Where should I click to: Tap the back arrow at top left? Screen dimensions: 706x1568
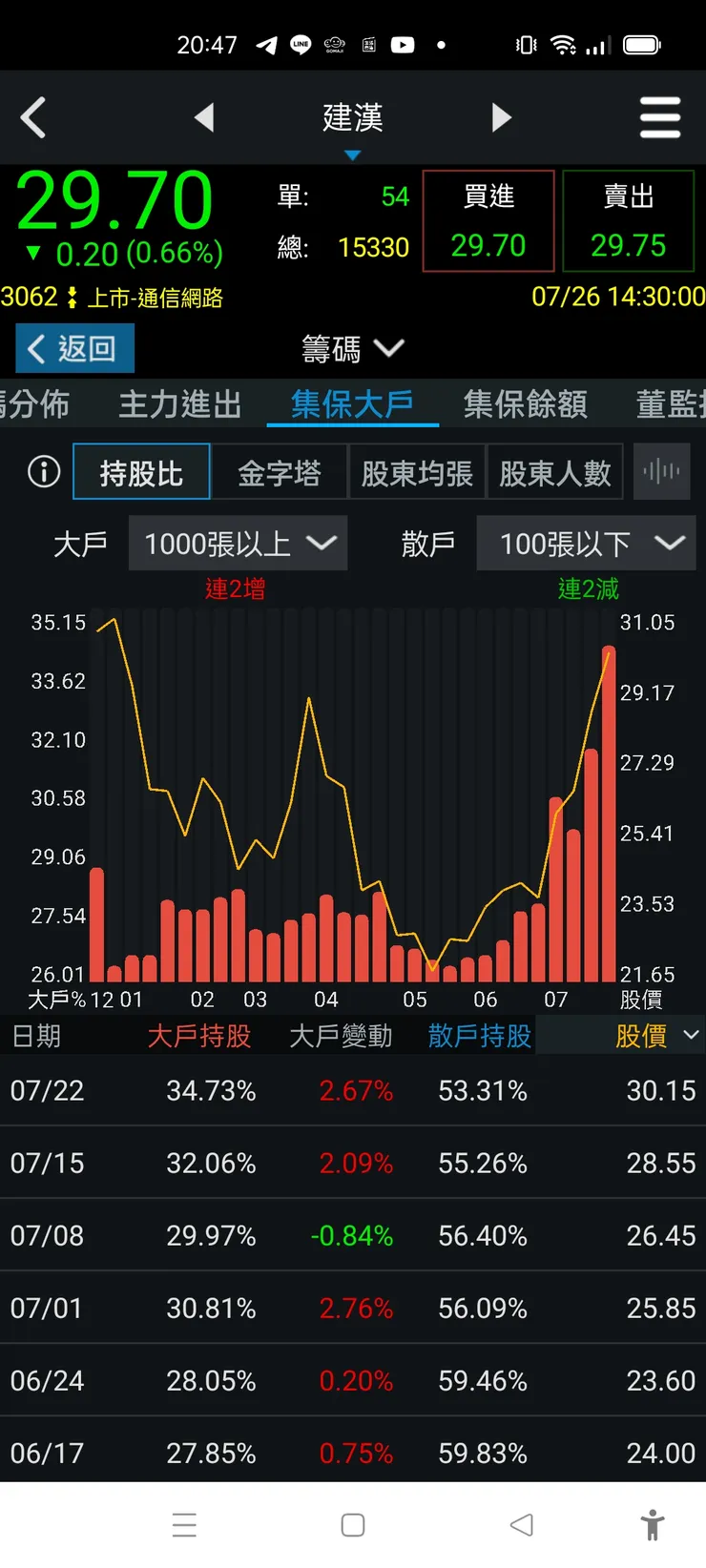coord(34,116)
